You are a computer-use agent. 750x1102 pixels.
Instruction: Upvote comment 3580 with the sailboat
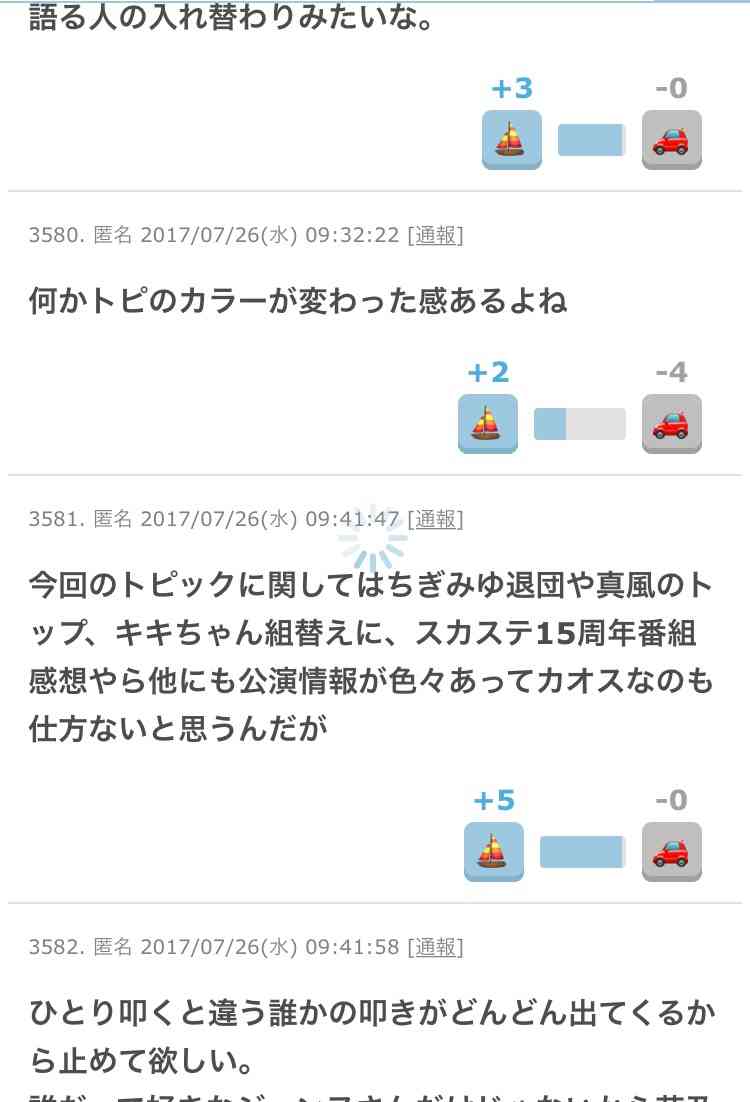tap(487, 424)
